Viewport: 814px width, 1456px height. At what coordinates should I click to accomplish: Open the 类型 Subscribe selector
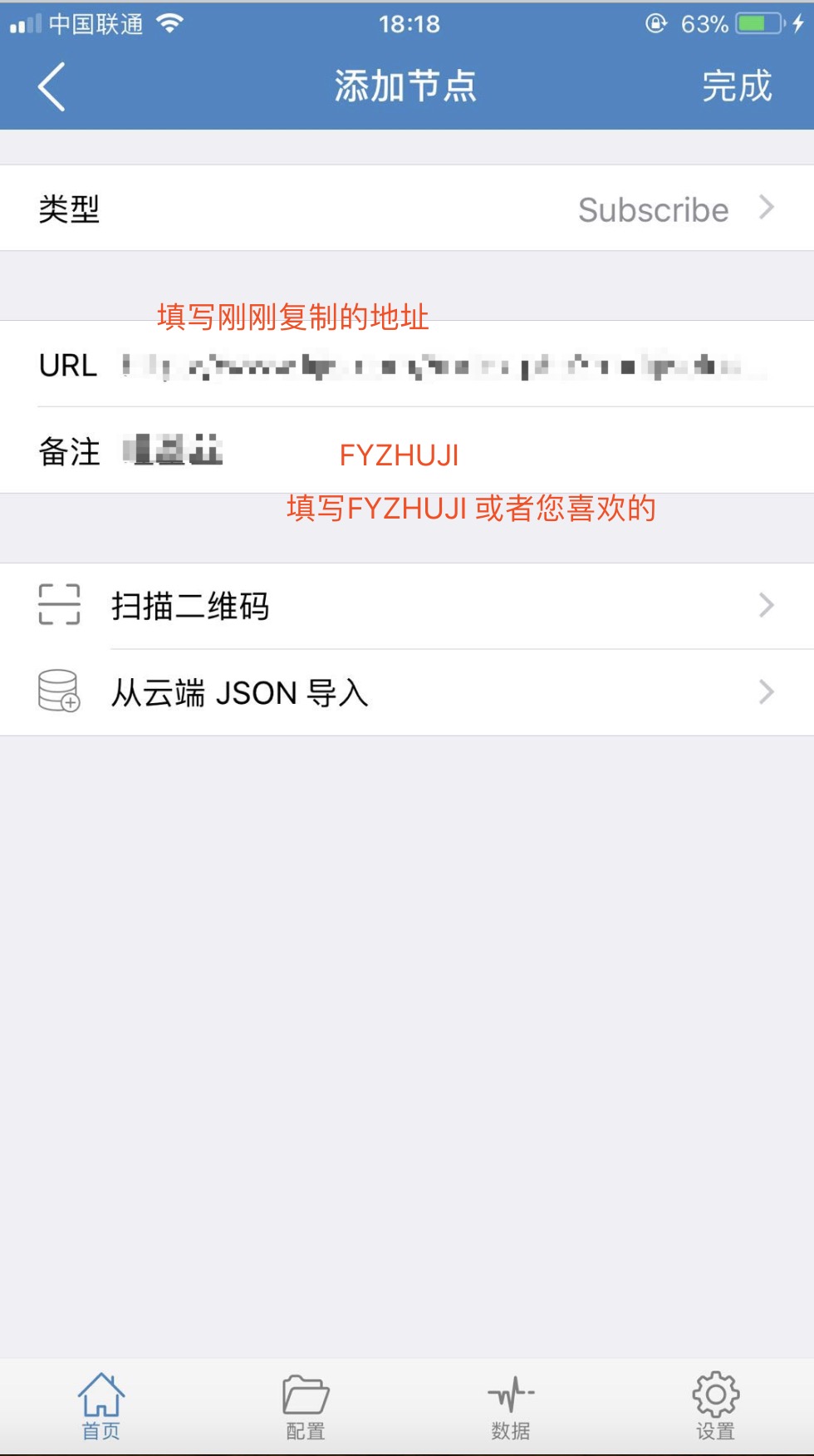coord(407,209)
